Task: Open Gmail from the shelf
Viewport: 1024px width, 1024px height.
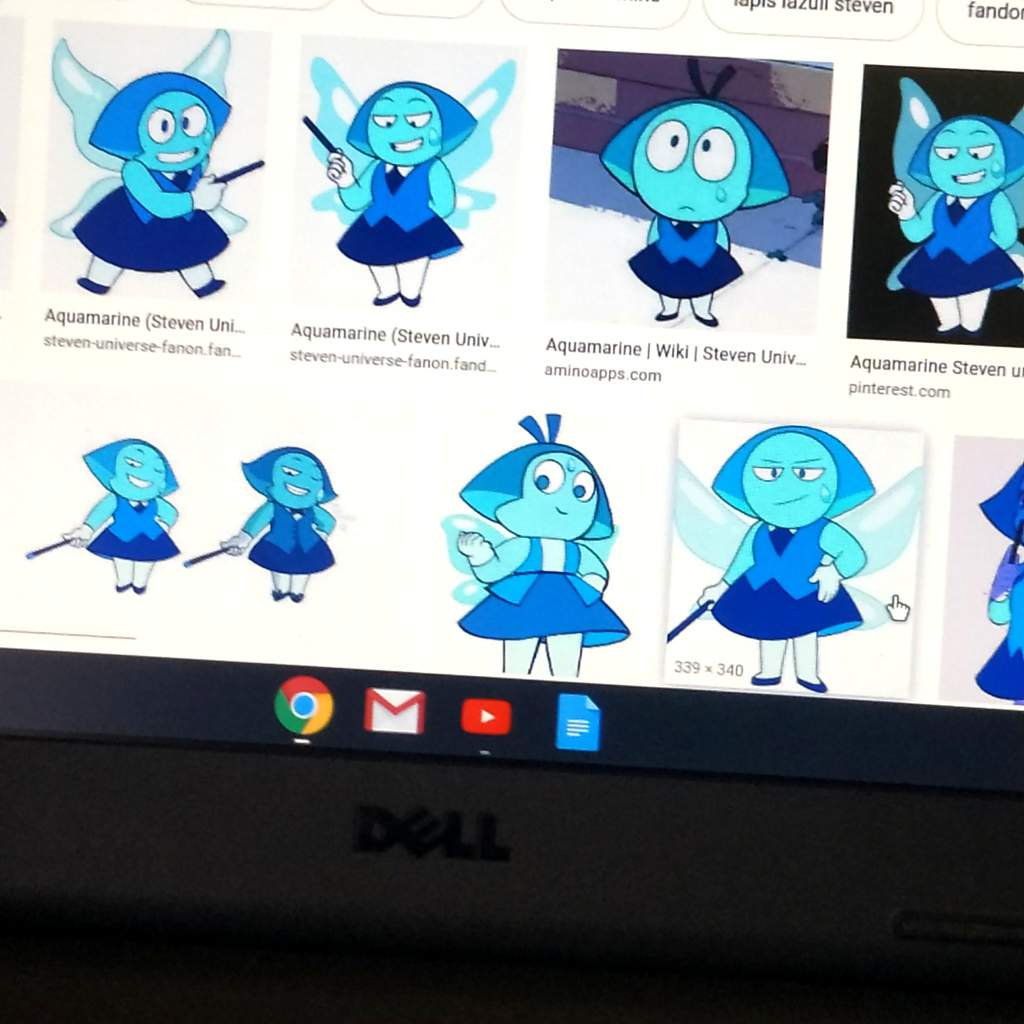Action: coord(395,711)
